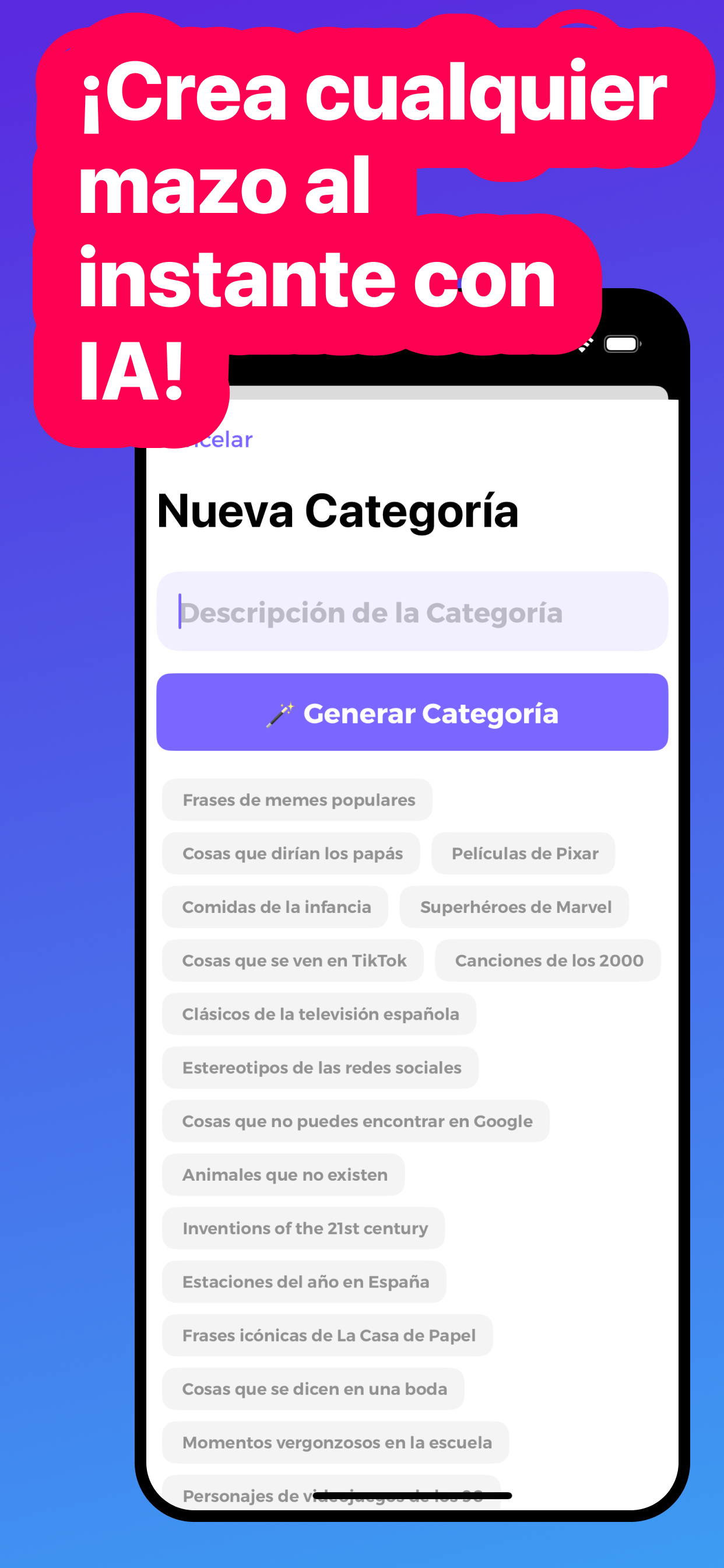Select Cosas que se dicen en una boda
The height and width of the screenshot is (1568, 724).
(x=314, y=1389)
